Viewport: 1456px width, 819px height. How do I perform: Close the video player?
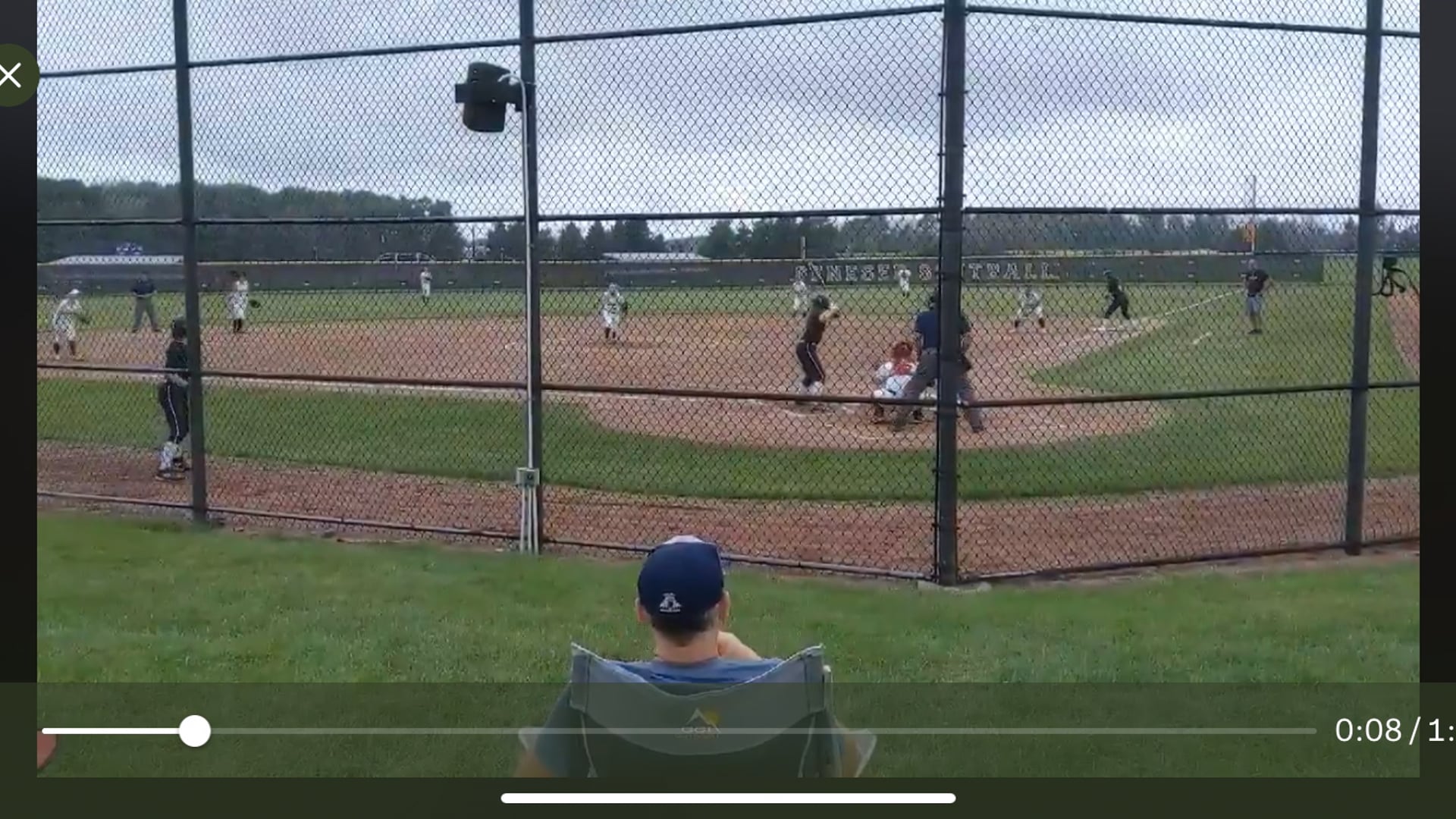pyautogui.click(x=11, y=75)
